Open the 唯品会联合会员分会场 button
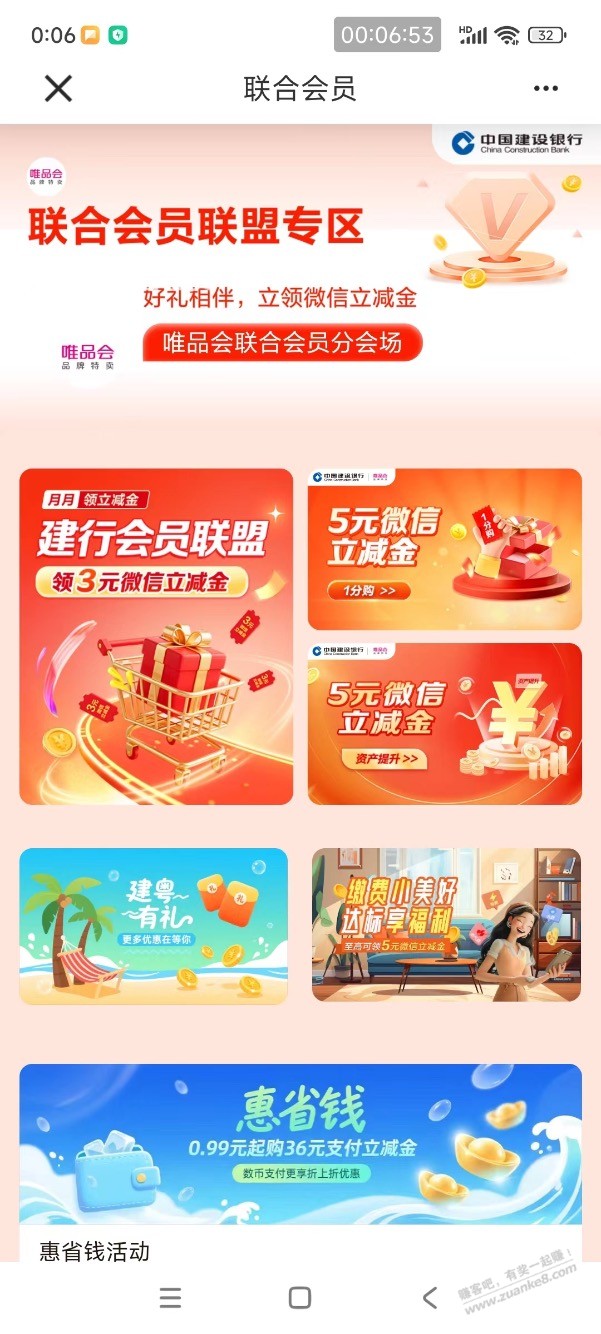This screenshot has height=1334, width=601. click(282, 343)
